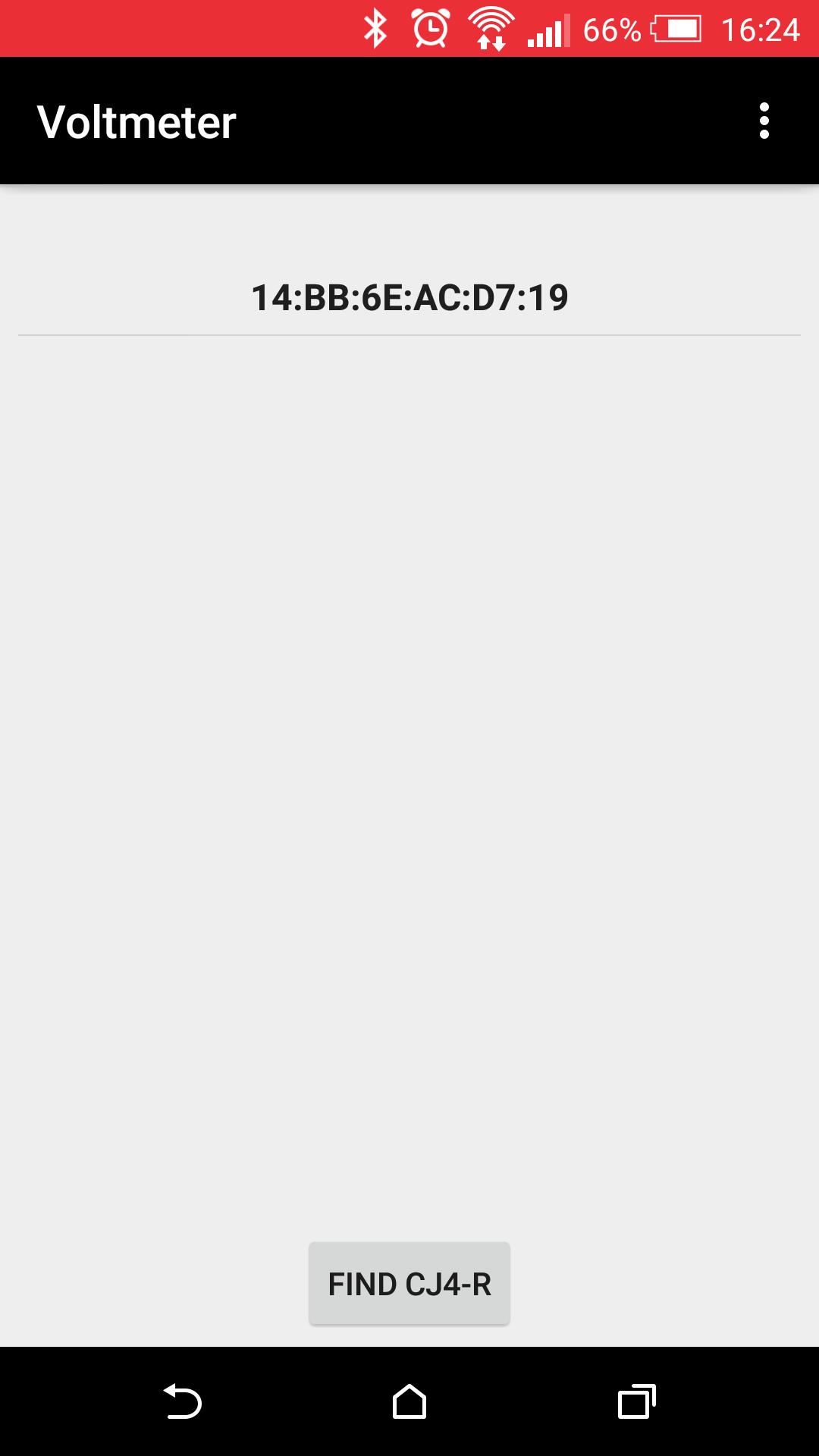The width and height of the screenshot is (819, 1456).
Task: Go back with the system back button
Action: [183, 1401]
